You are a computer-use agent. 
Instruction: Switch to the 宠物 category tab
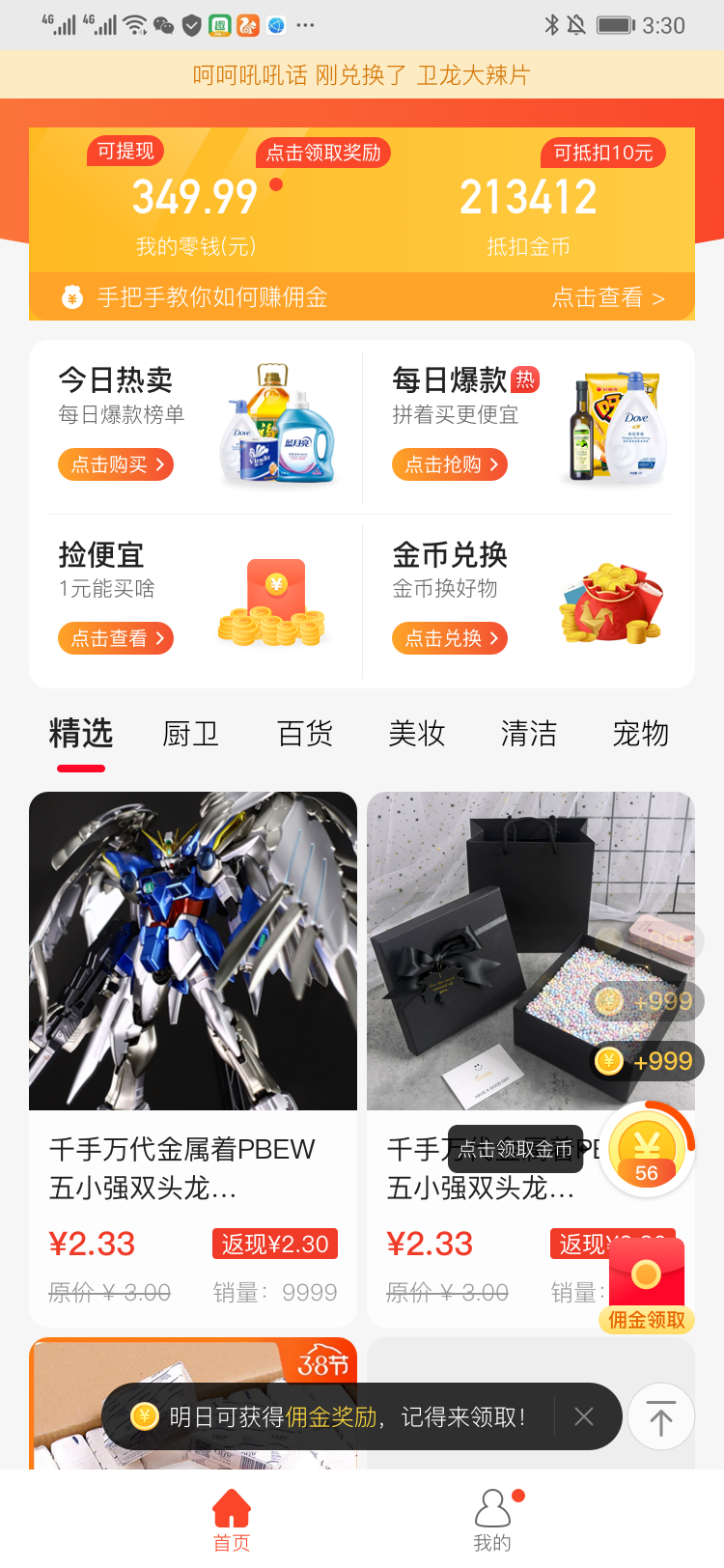pyautogui.click(x=641, y=735)
